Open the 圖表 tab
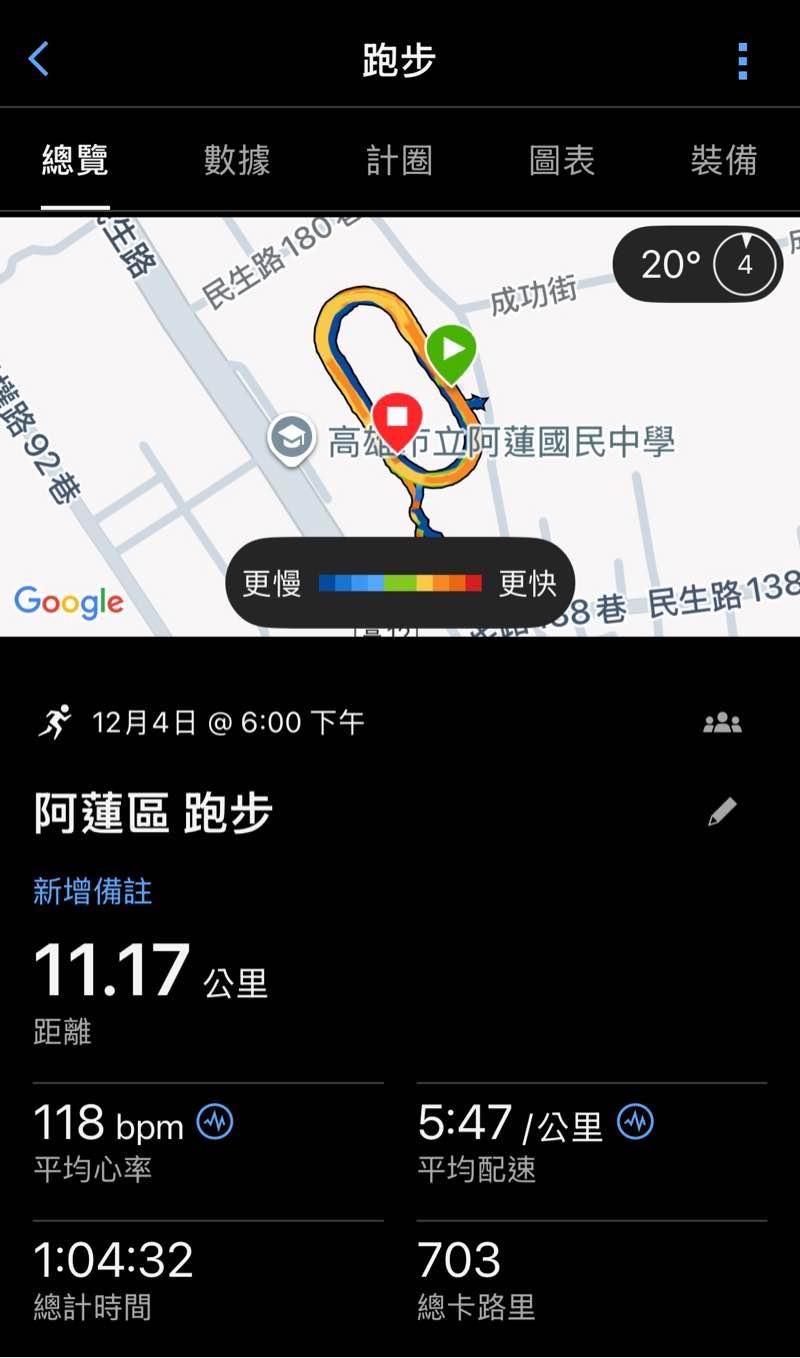The width and height of the screenshot is (800, 1358). [x=562, y=160]
